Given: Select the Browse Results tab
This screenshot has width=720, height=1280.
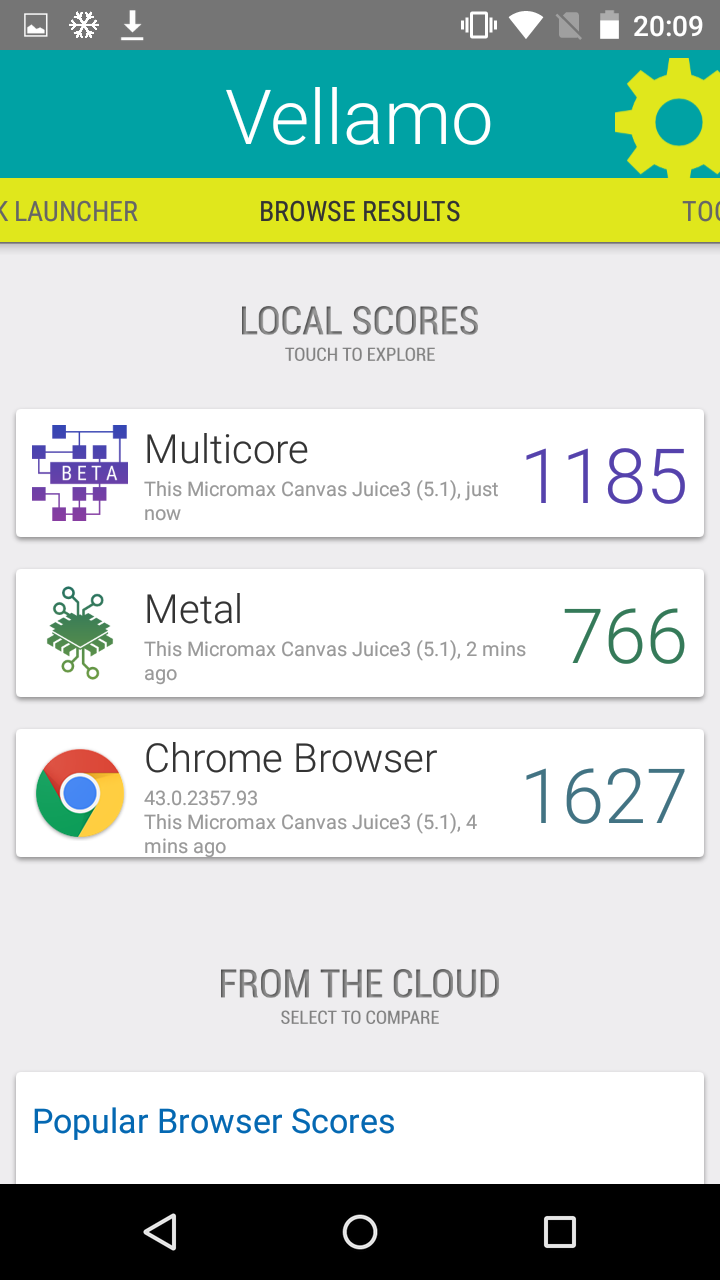Looking at the screenshot, I should click(x=360, y=211).
